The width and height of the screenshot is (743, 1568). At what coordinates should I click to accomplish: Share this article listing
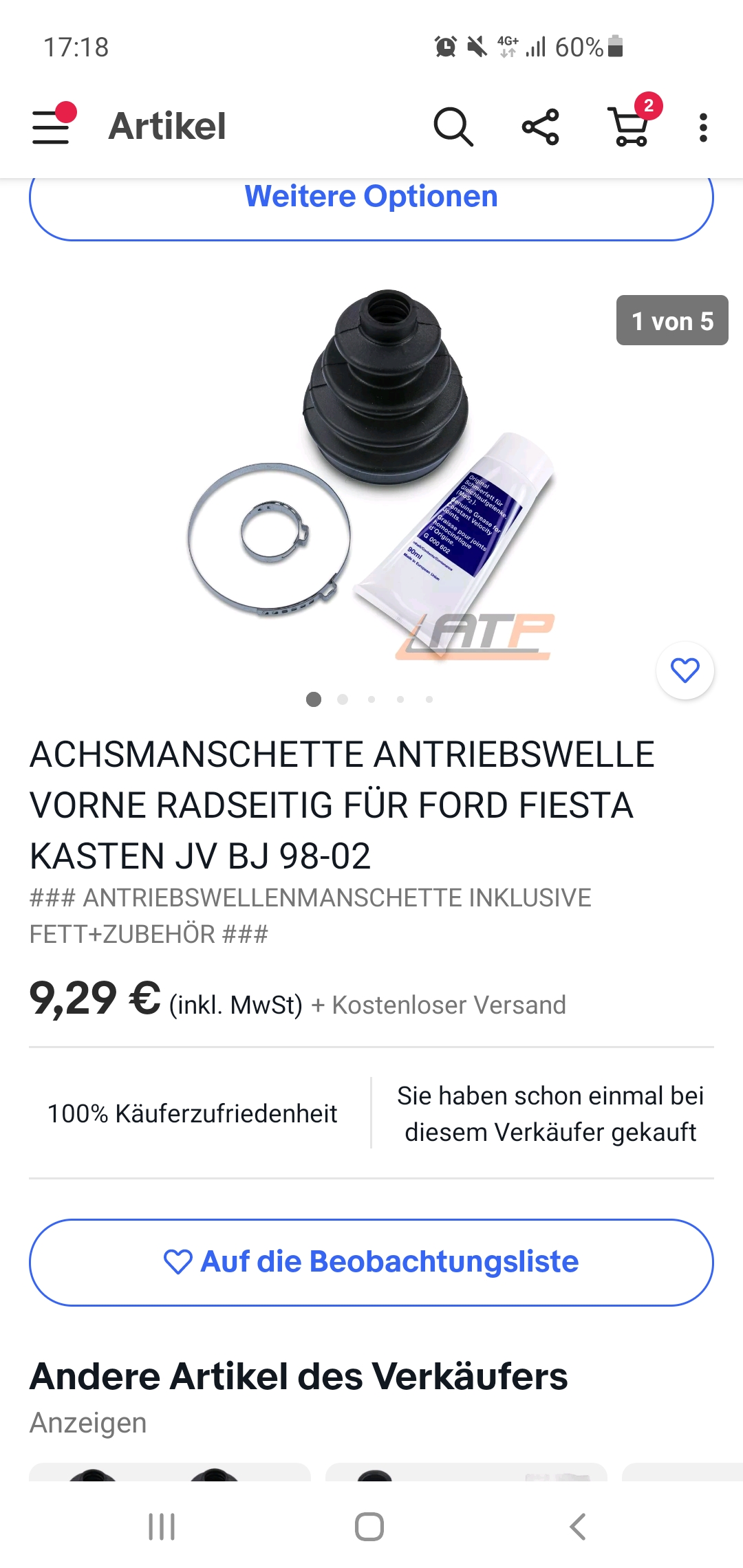541,127
